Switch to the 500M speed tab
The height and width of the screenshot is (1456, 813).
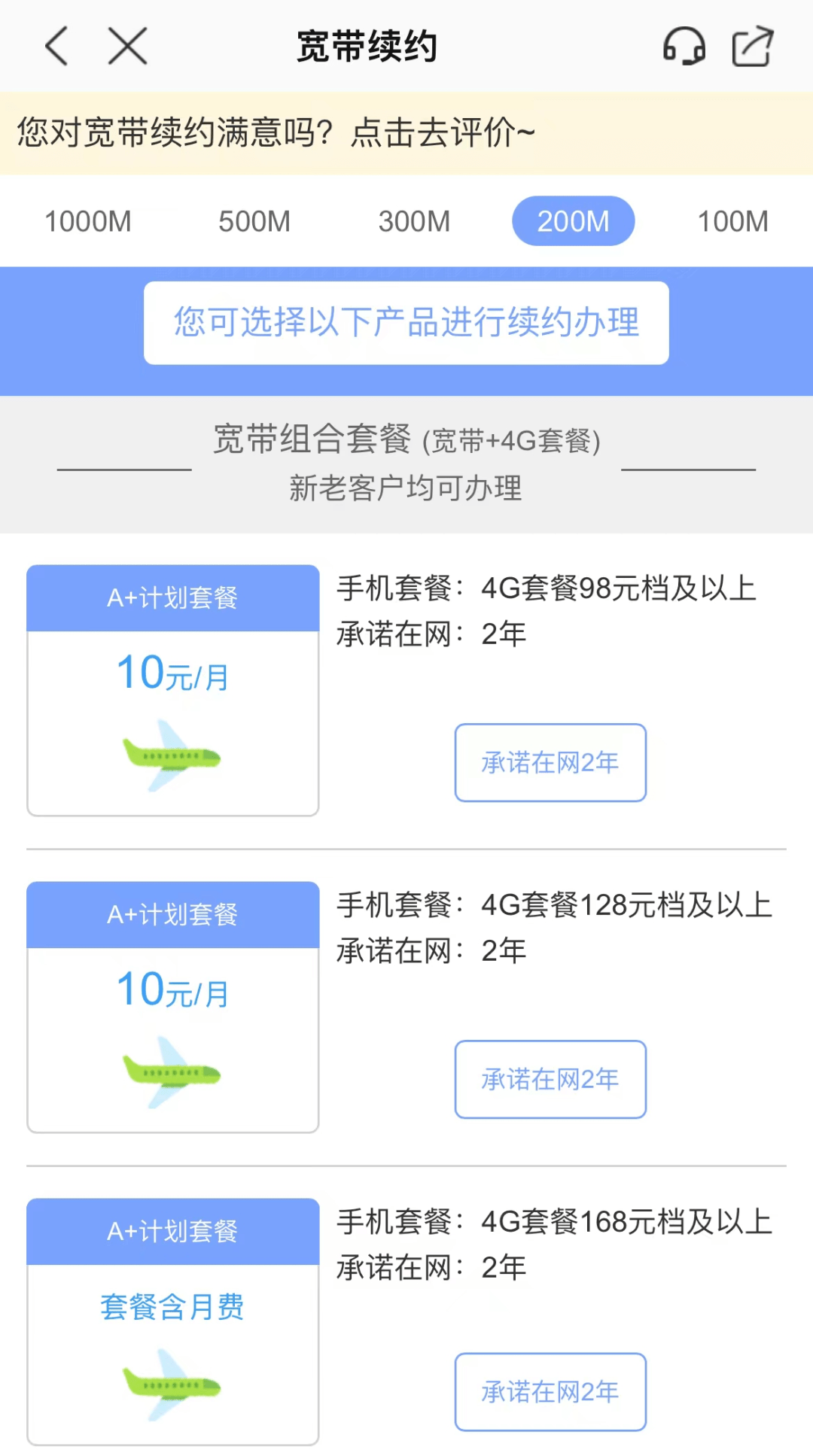point(254,220)
